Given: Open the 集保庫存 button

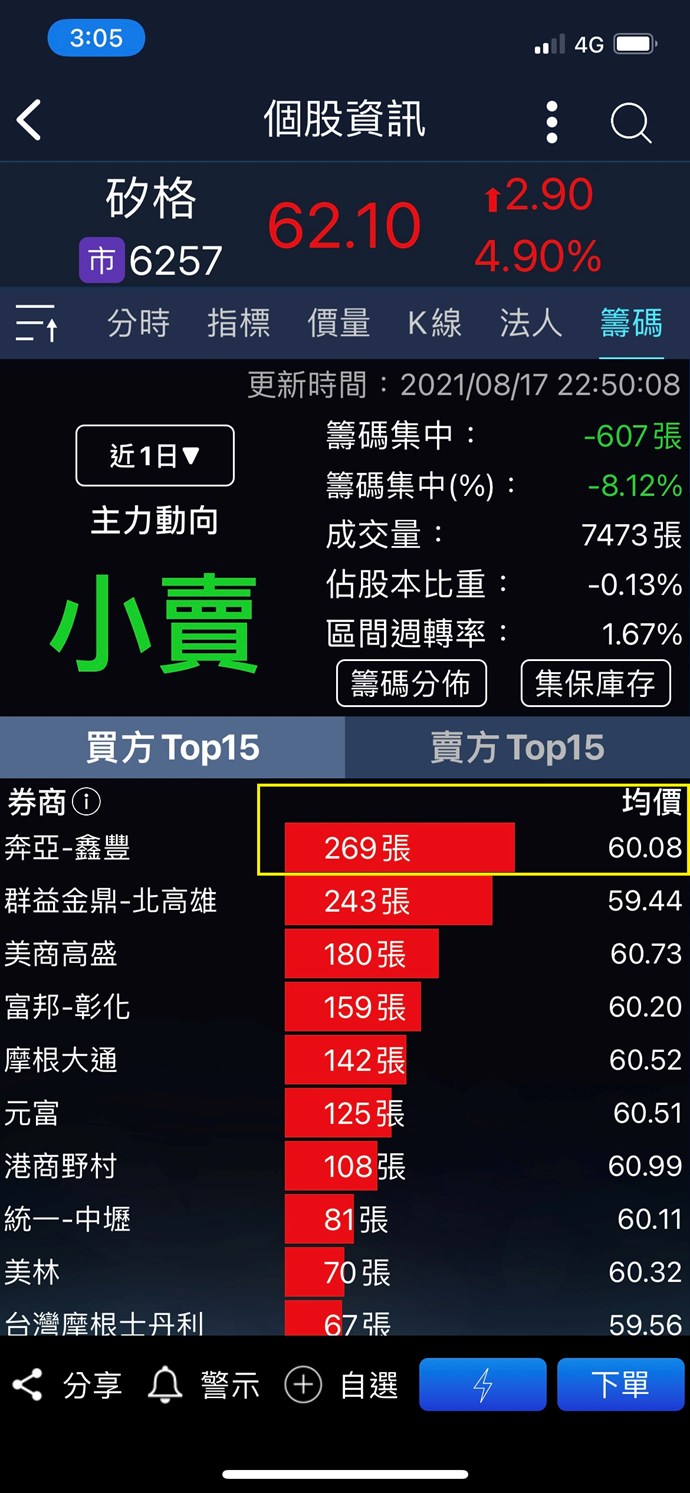Looking at the screenshot, I should click(x=595, y=684).
